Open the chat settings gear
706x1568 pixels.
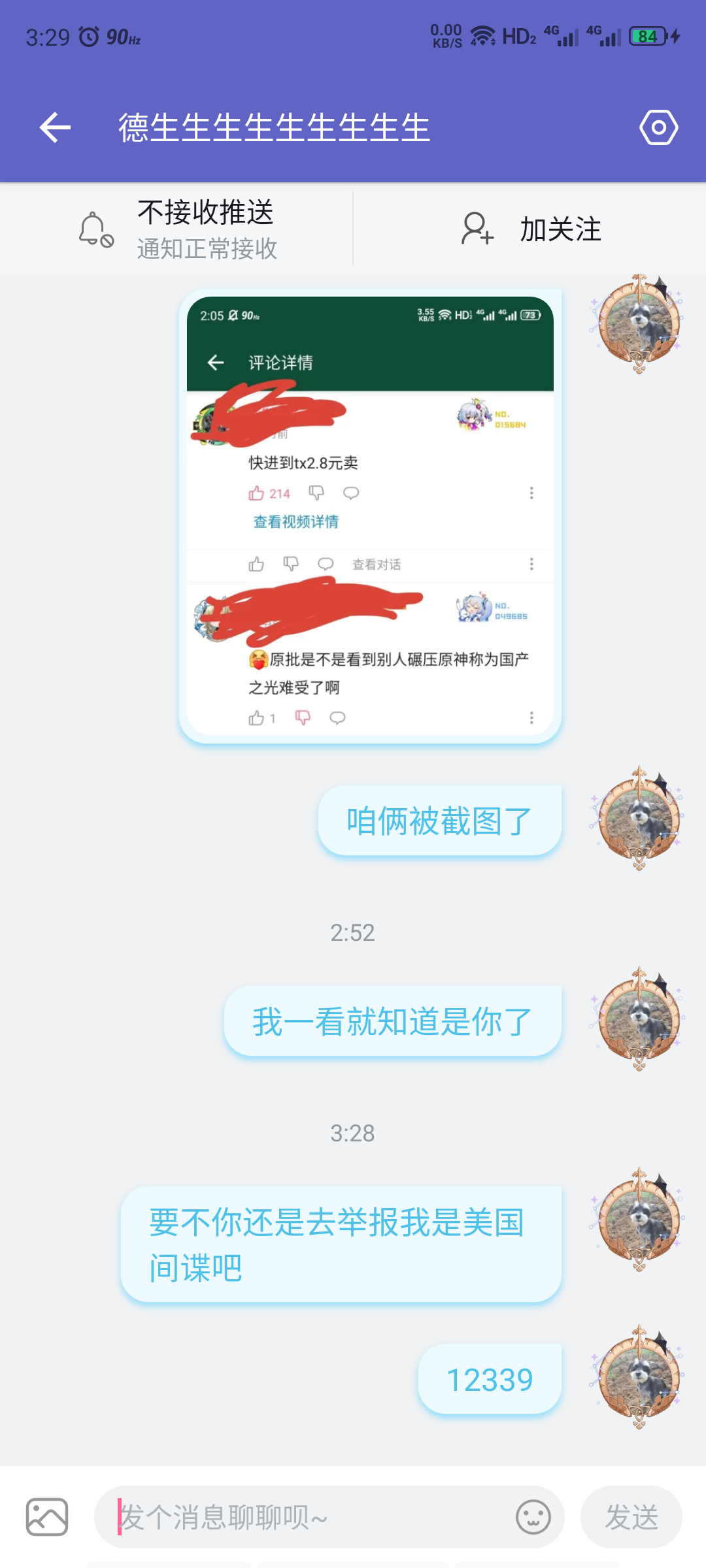[x=658, y=126]
